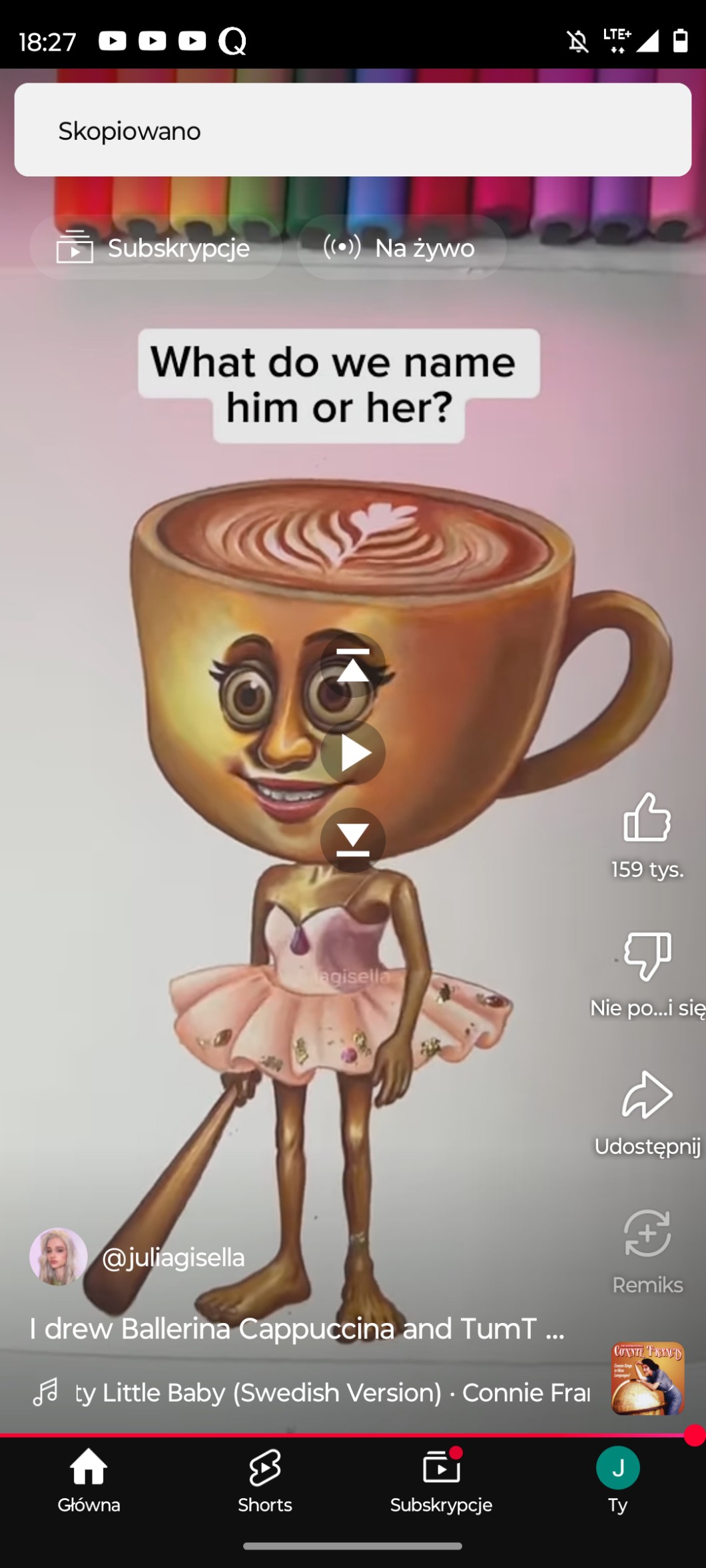Expand the video title description
This screenshot has width=706, height=1568.
click(297, 1329)
